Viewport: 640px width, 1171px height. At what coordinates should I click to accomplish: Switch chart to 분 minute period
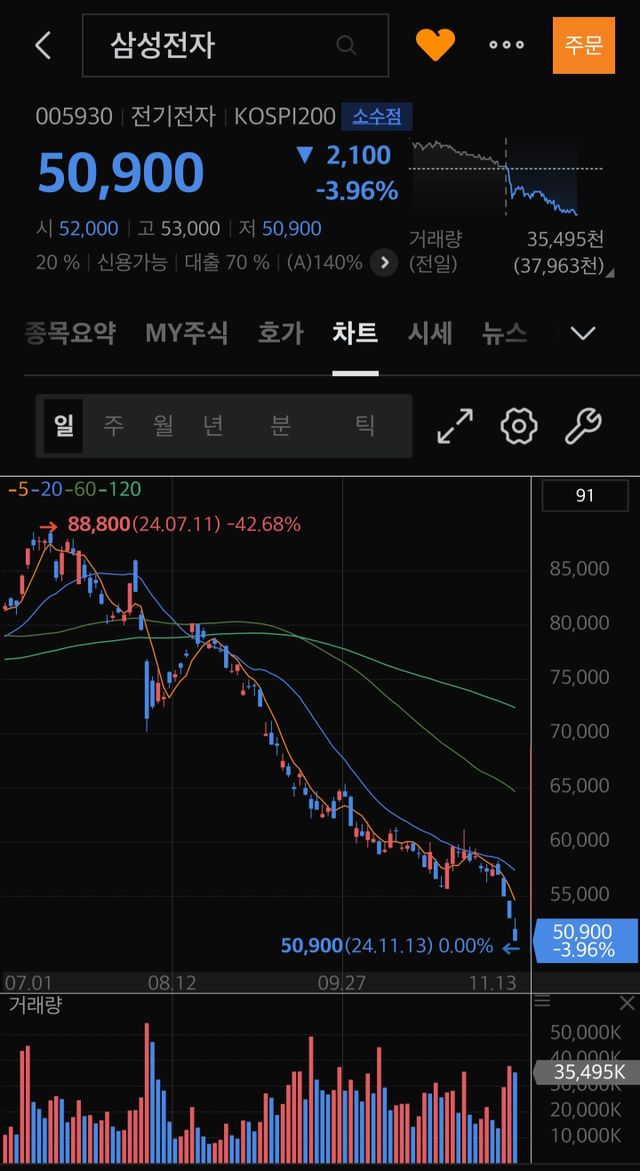coord(280,426)
